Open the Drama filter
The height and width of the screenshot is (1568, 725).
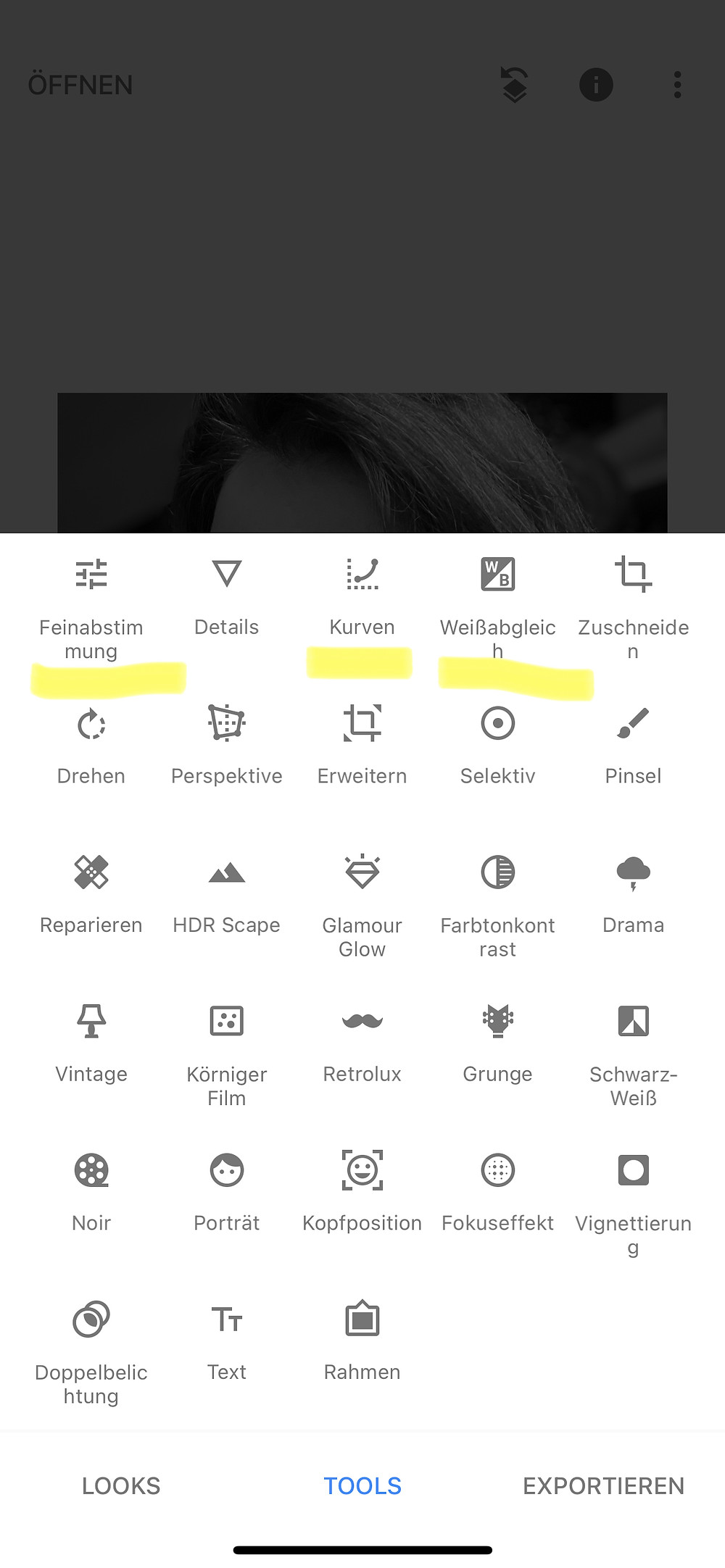pyautogui.click(x=633, y=894)
